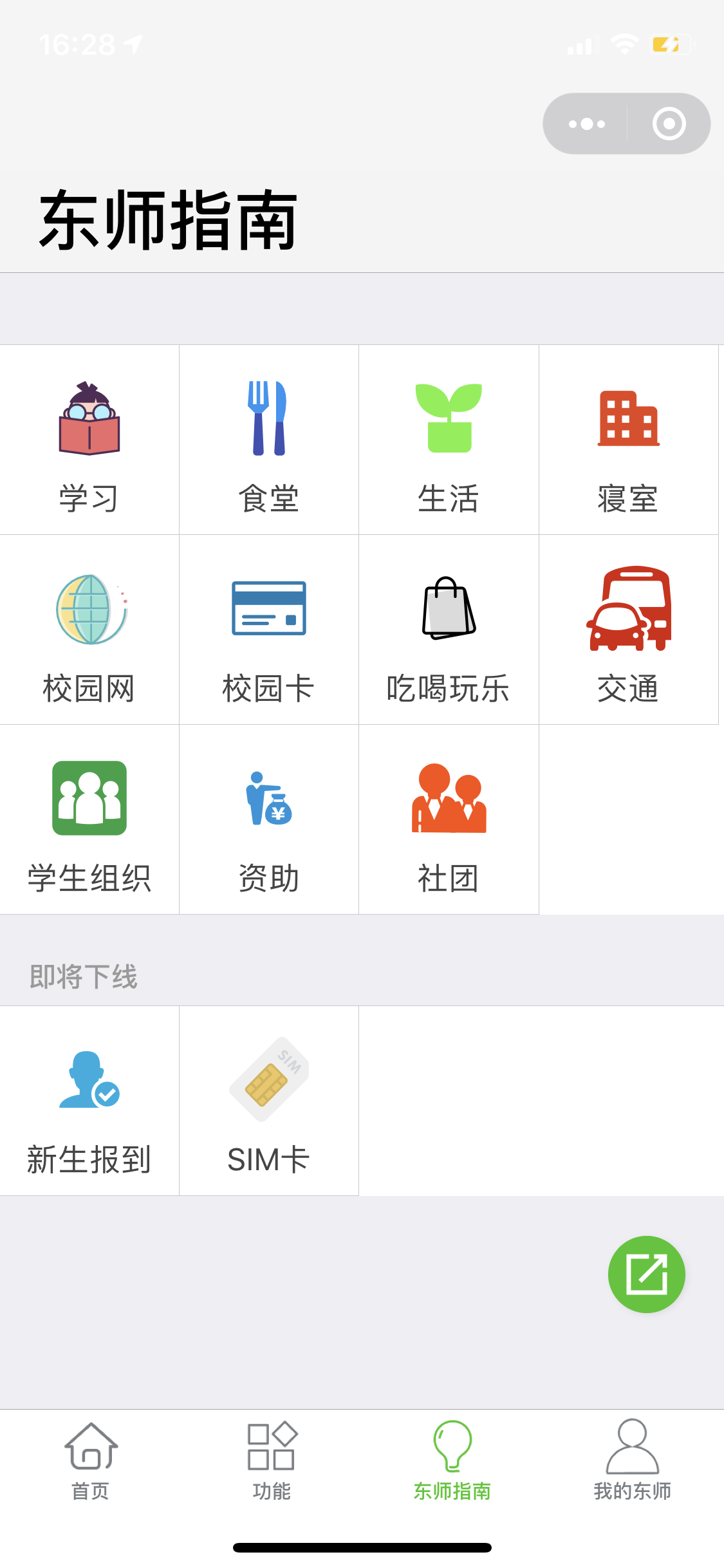Open the SIM卡 item

click(269, 1101)
